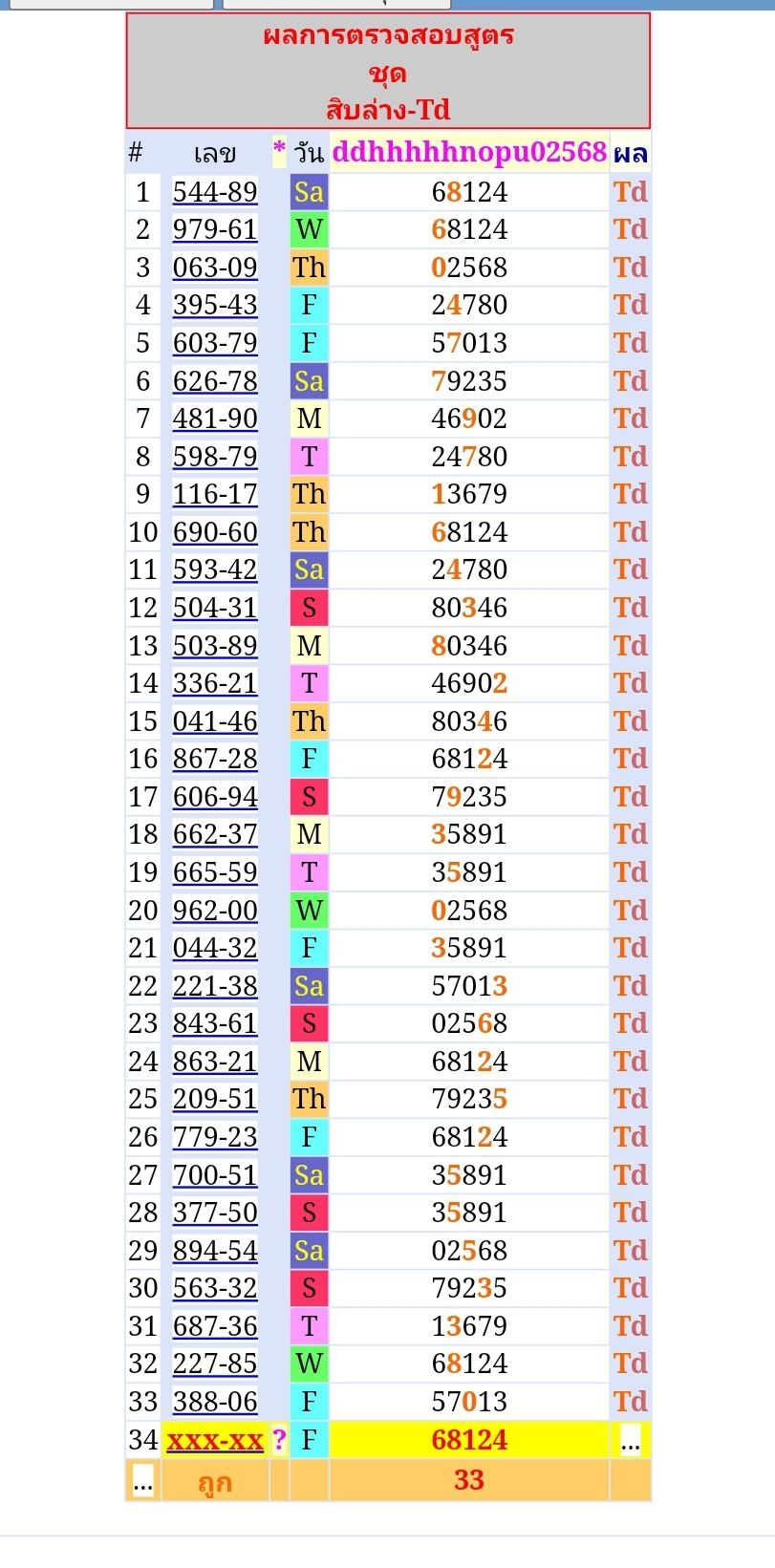Tap the 481-90 link

click(x=215, y=419)
